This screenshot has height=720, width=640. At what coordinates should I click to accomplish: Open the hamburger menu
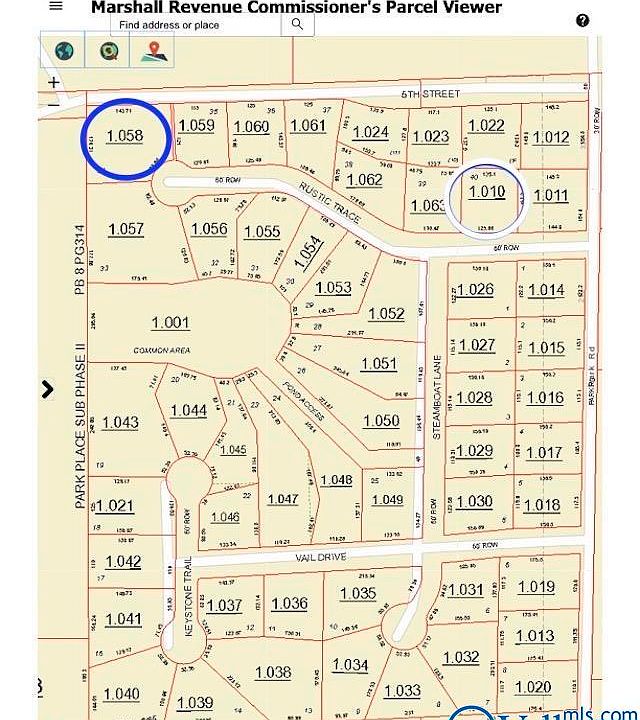tap(56, 6)
